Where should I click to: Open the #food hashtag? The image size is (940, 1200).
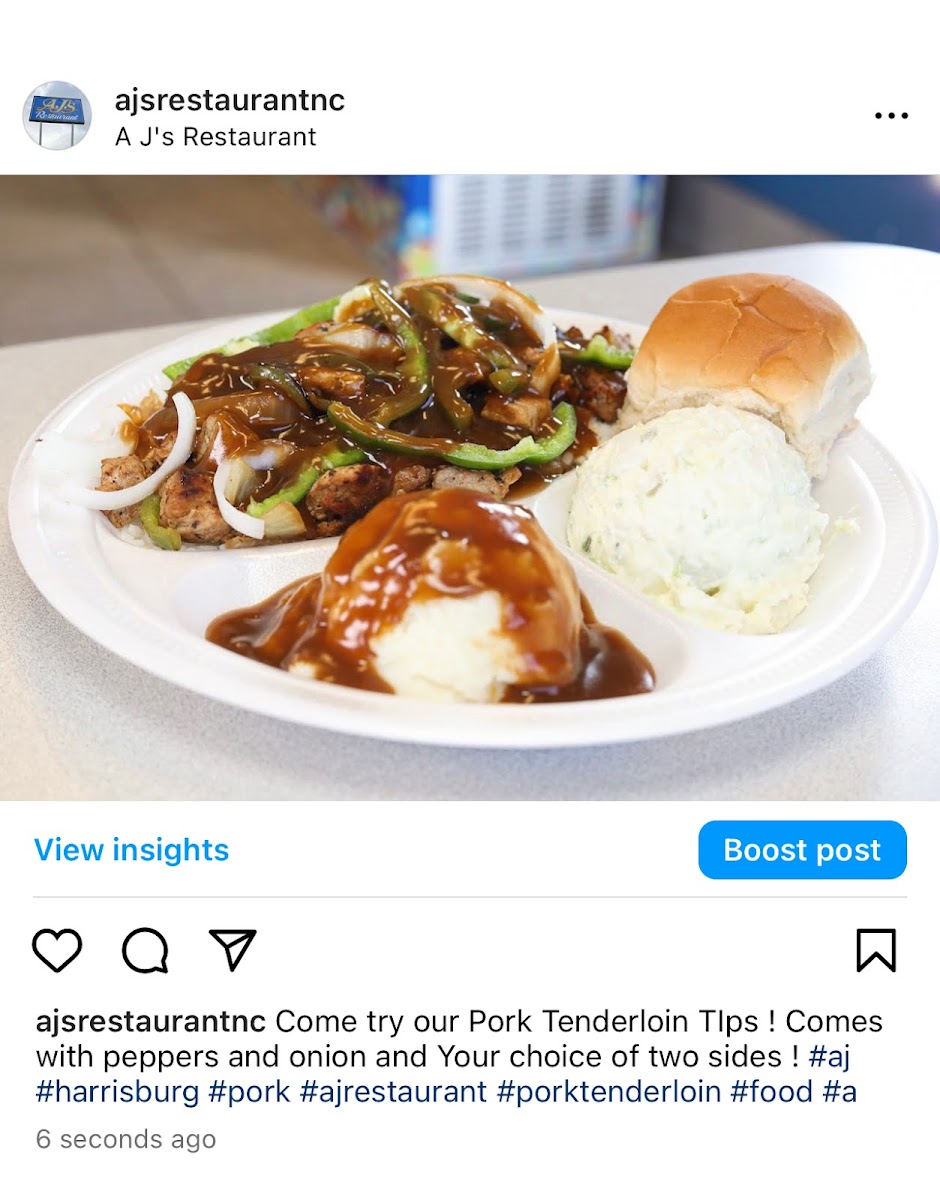tap(771, 1091)
